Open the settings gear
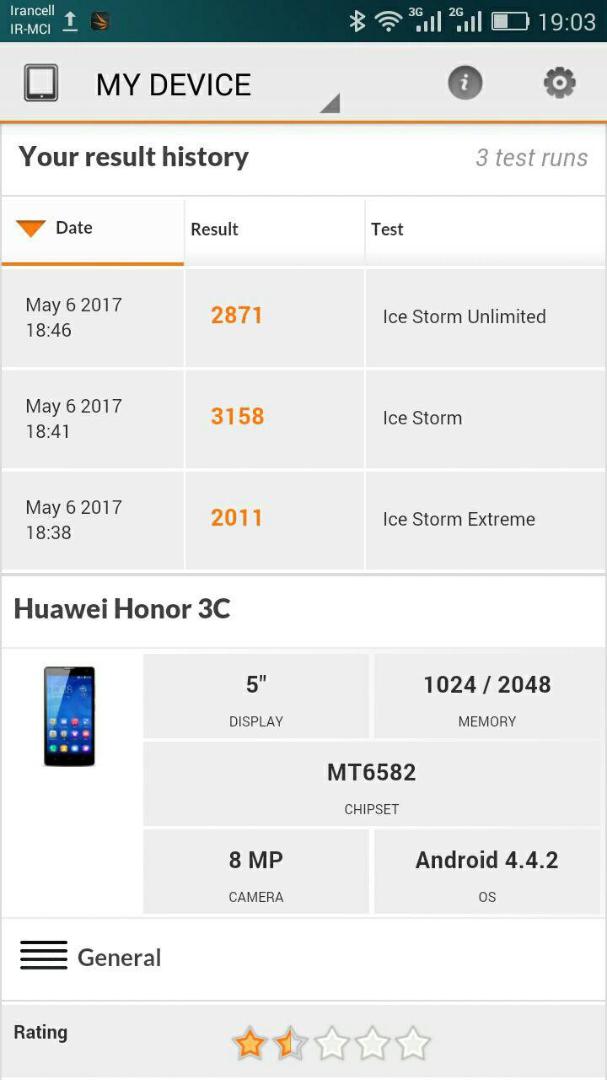This screenshot has height=1080, width=607. coord(559,83)
